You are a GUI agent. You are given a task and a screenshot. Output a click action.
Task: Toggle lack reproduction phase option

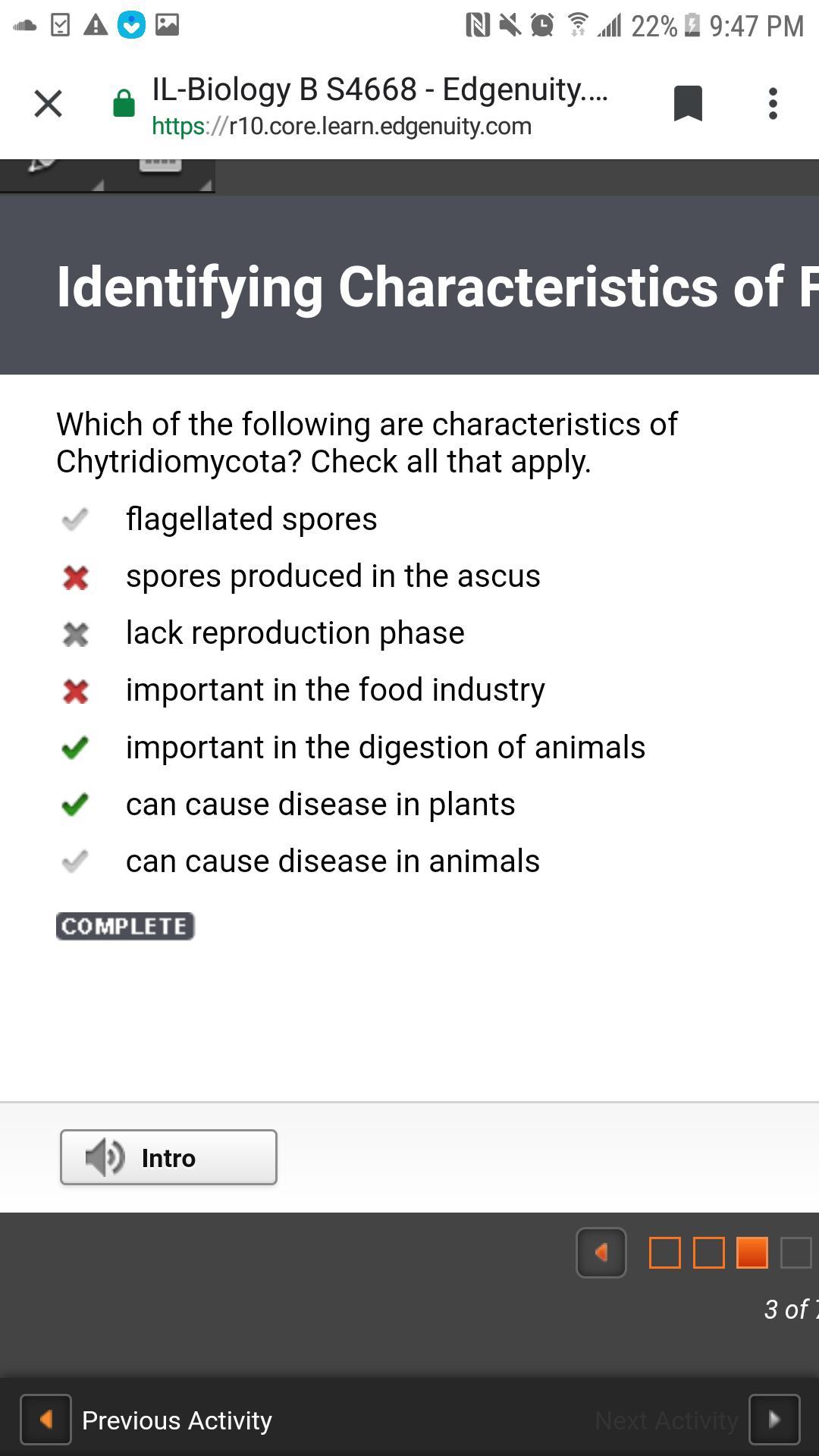tap(75, 634)
